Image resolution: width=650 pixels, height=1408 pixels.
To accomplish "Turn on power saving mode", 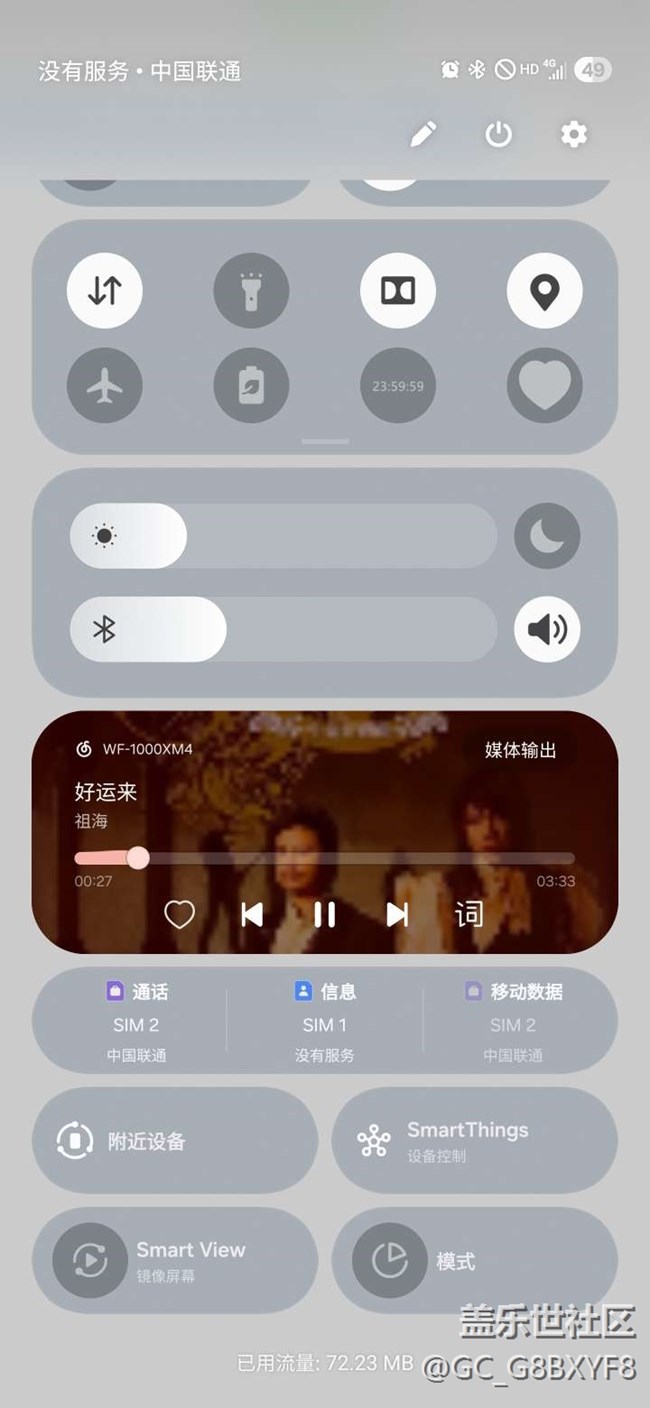I will click(x=251, y=385).
